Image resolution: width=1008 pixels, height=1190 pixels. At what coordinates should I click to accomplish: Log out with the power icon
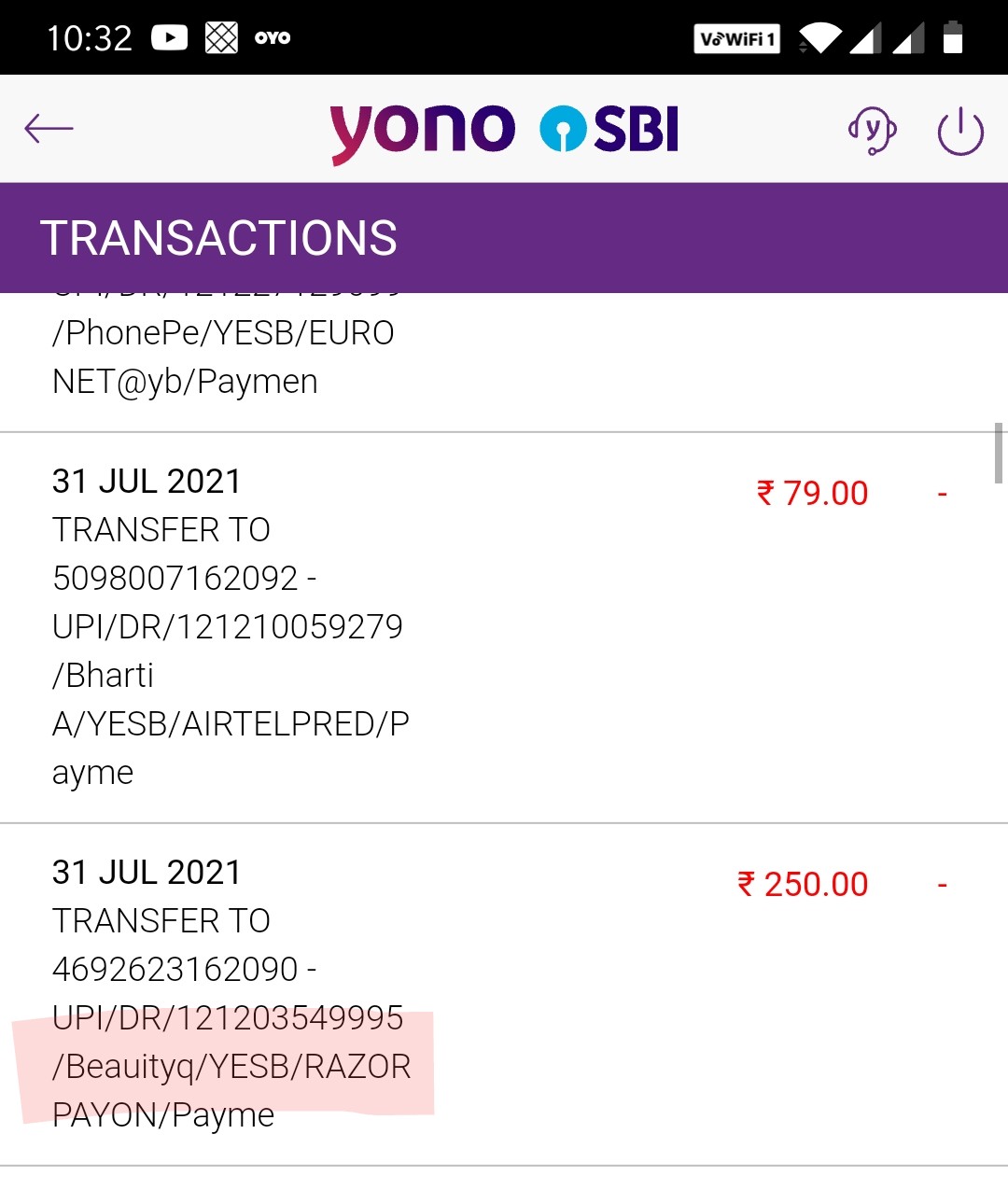(x=959, y=131)
